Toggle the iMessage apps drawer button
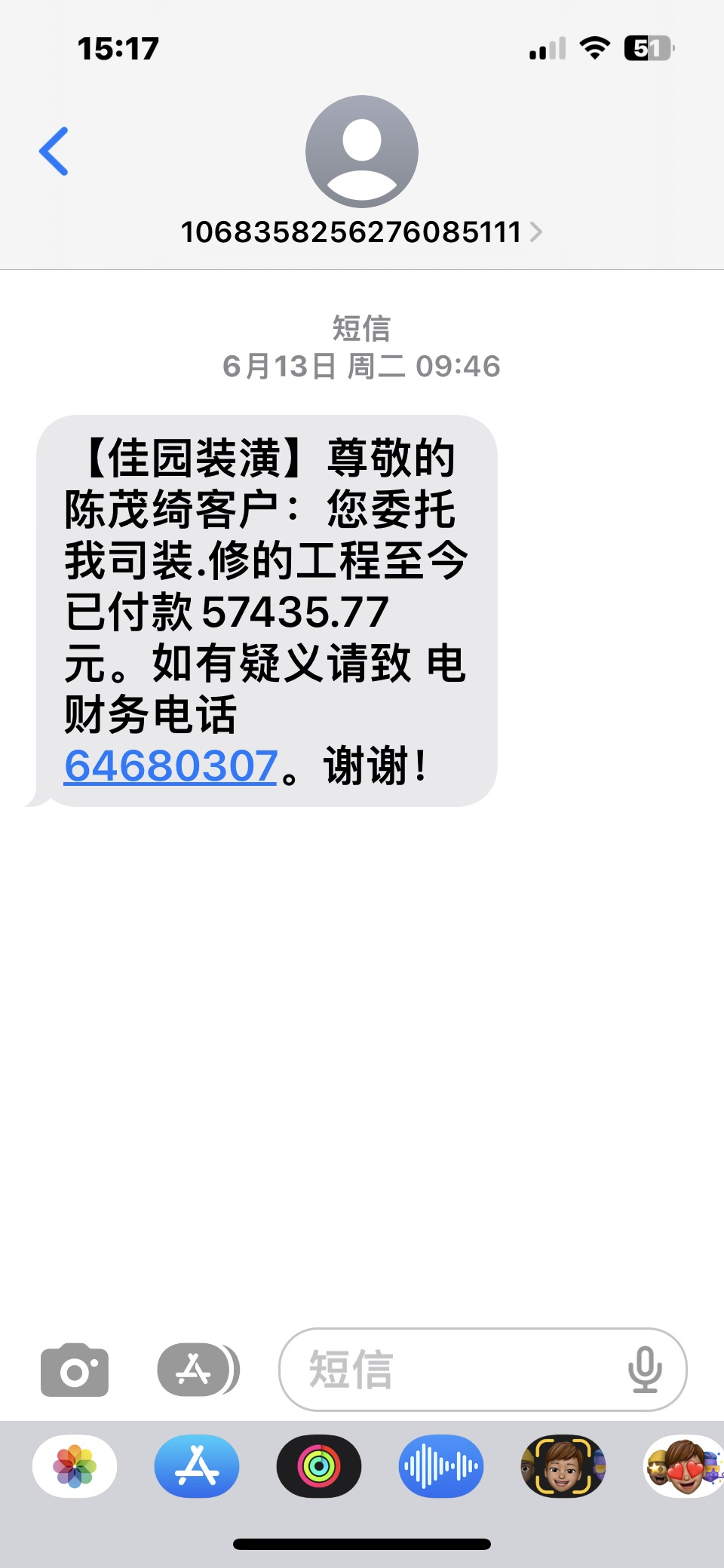The height and width of the screenshot is (1568, 724). click(198, 1370)
